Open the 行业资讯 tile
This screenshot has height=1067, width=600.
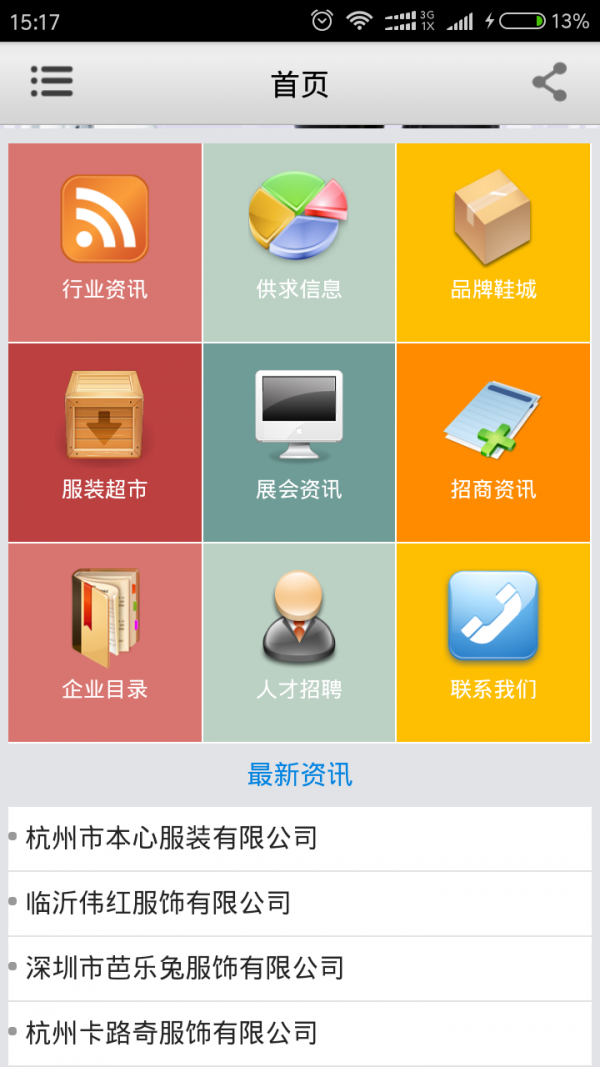point(105,242)
